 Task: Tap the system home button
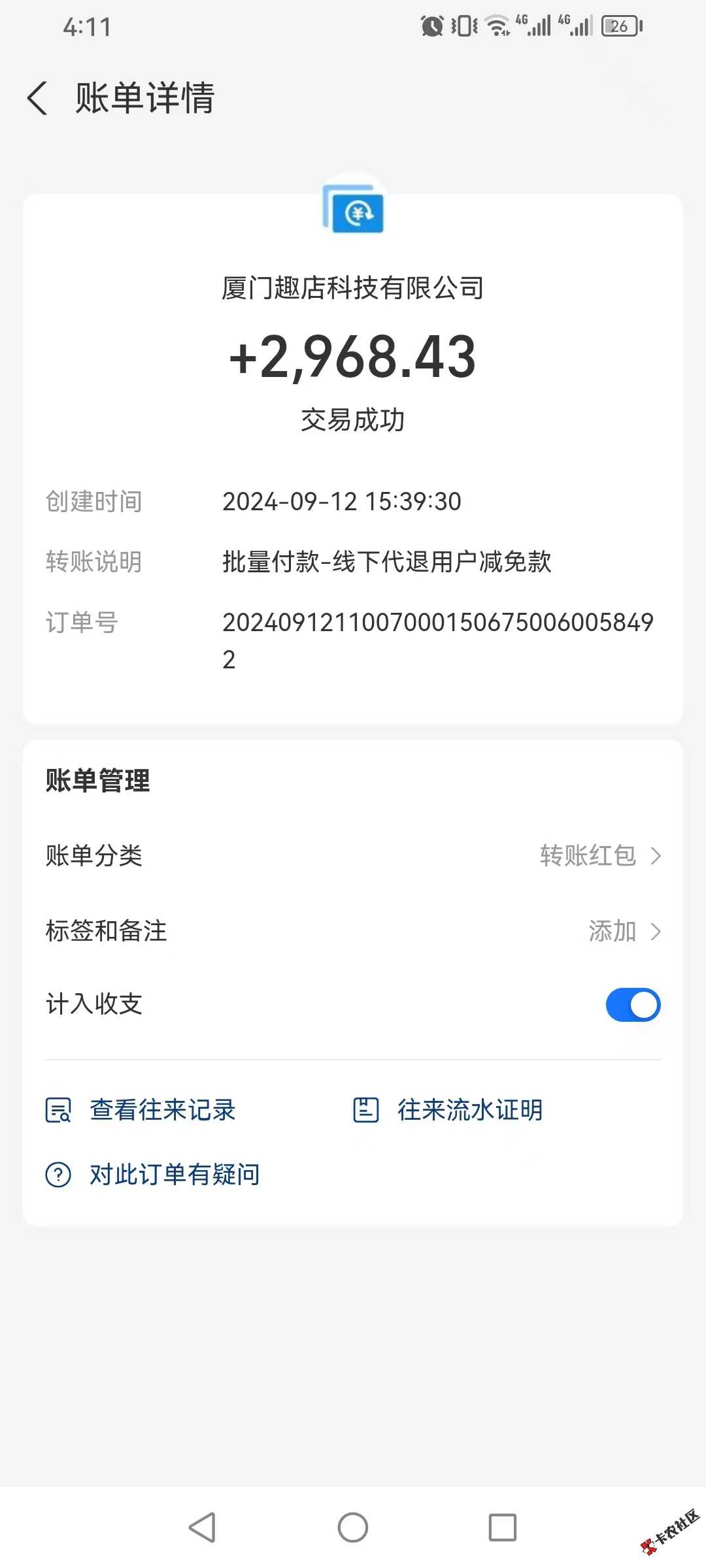click(x=353, y=1527)
